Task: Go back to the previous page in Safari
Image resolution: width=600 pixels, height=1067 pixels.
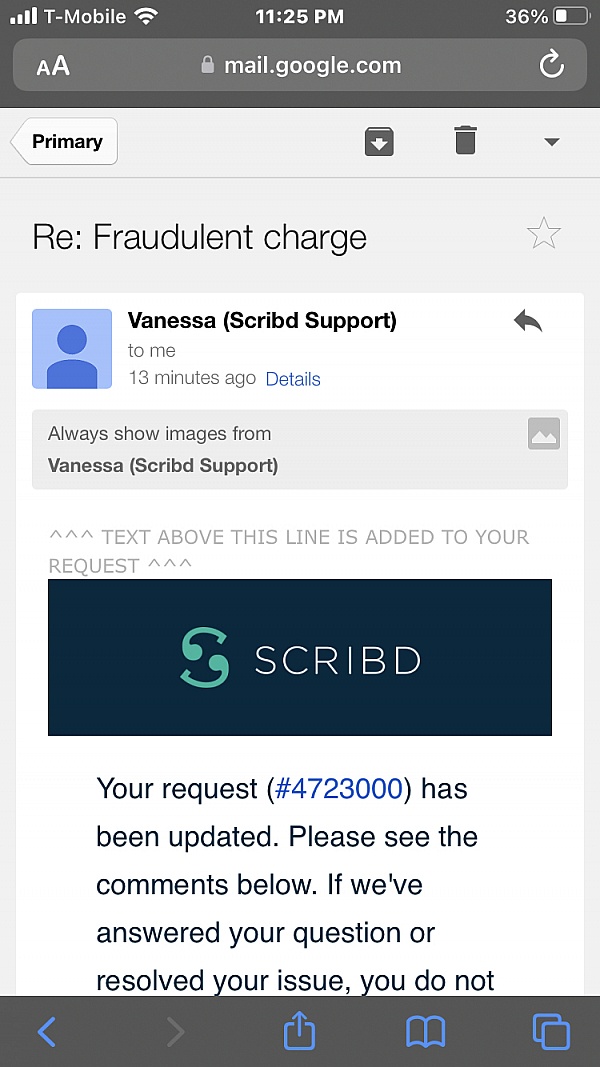Action: pos(47,1031)
